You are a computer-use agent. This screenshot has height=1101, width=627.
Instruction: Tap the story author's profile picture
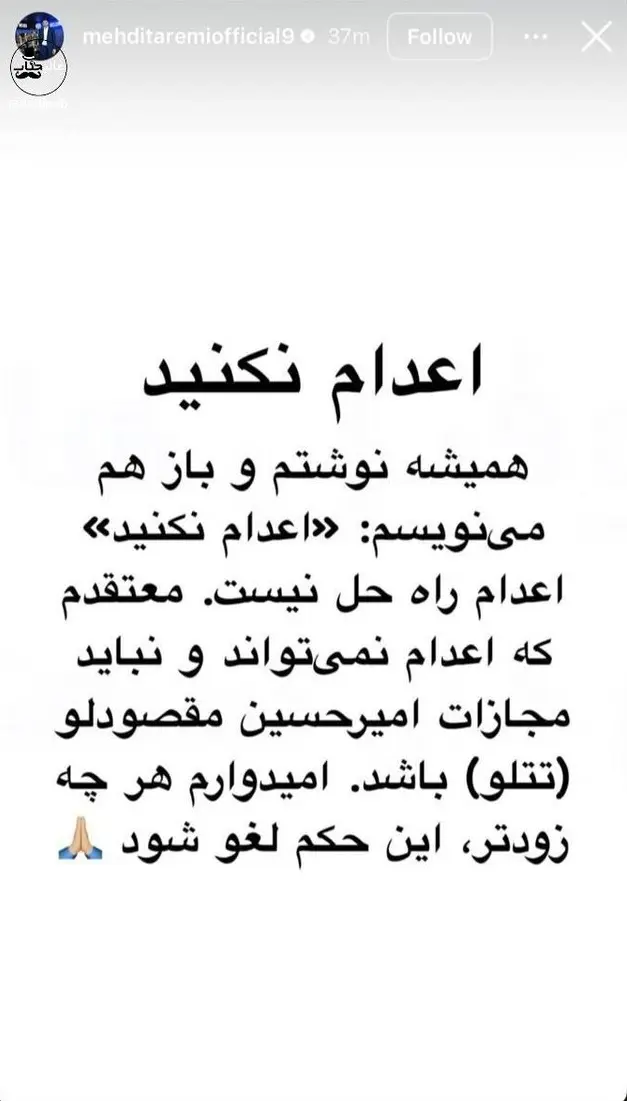click(x=40, y=37)
